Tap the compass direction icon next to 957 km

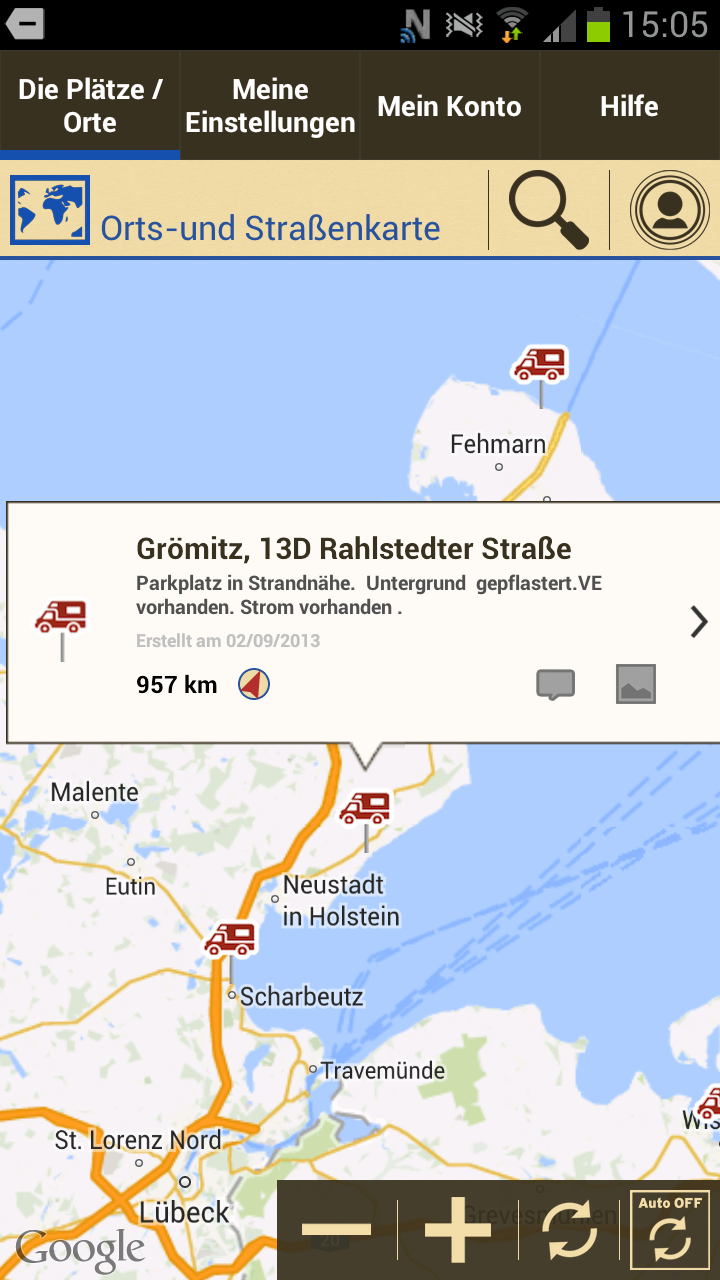254,685
